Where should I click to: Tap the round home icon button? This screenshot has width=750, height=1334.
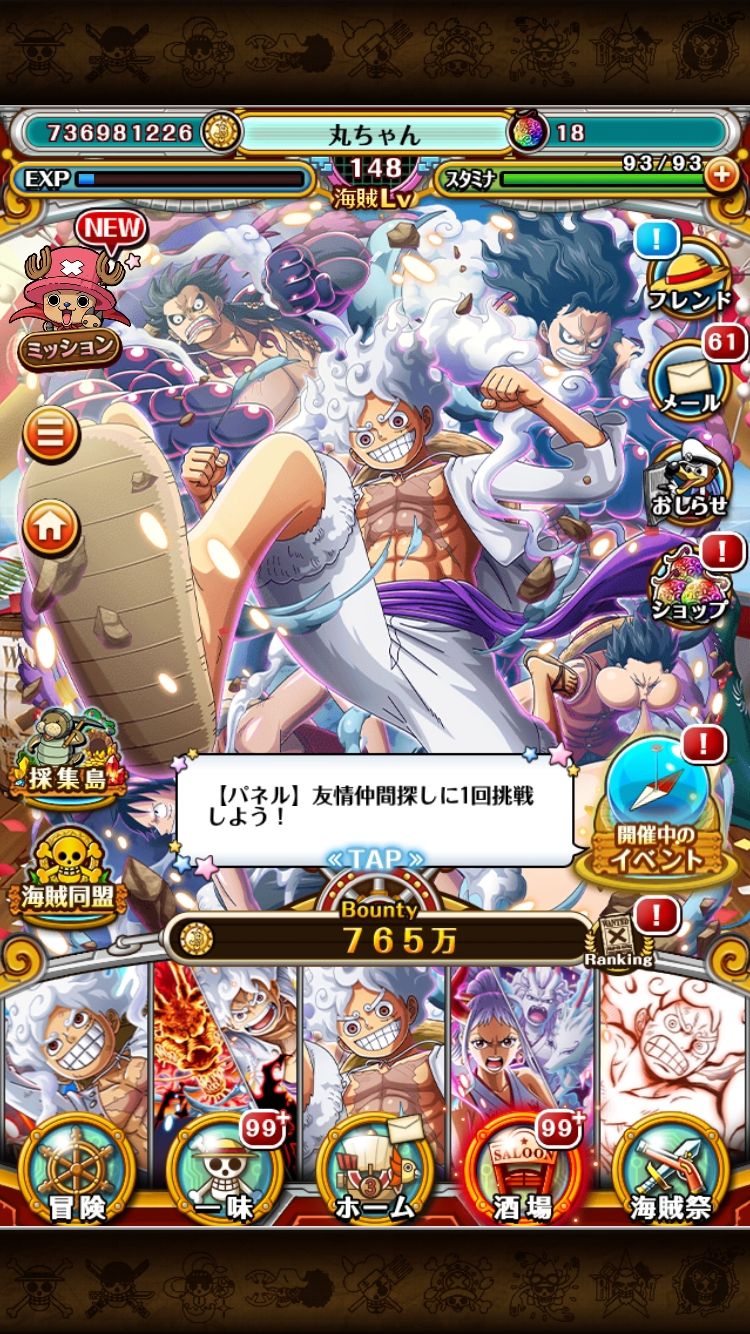coord(51,528)
